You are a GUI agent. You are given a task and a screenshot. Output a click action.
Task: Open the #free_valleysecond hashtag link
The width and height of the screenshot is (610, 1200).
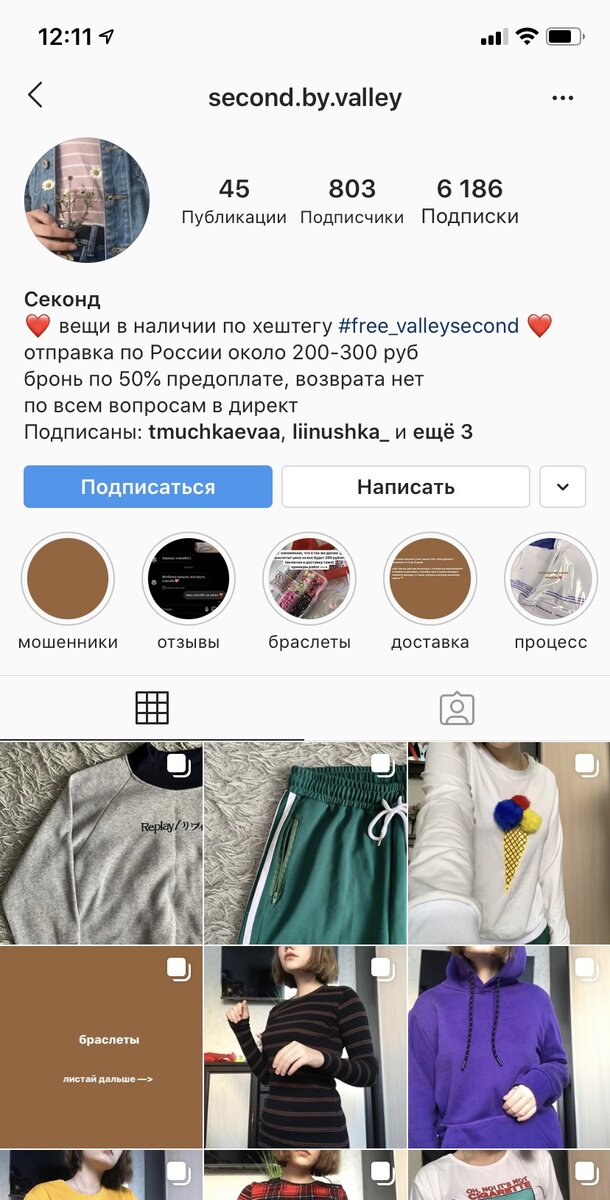pyautogui.click(x=428, y=326)
